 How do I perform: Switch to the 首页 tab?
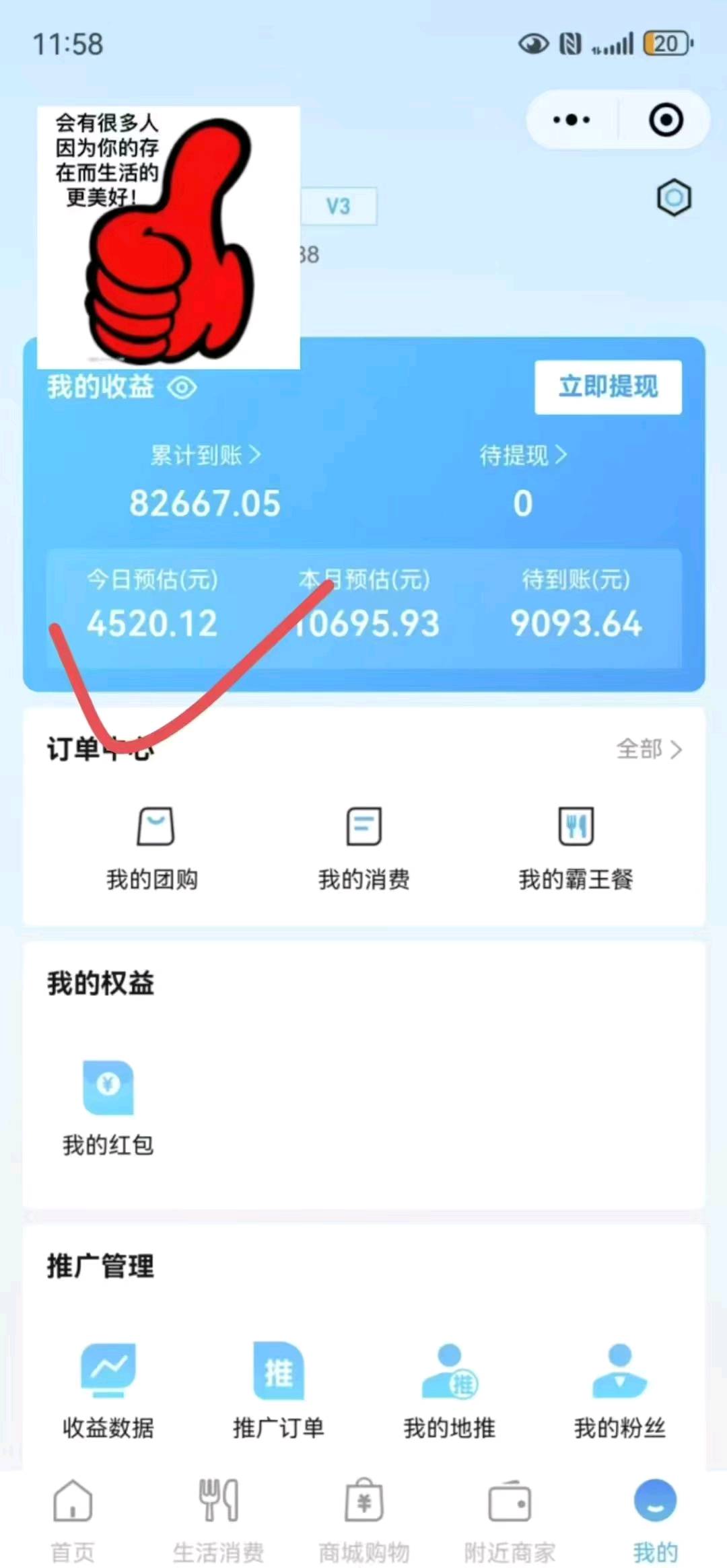pos(73,1521)
